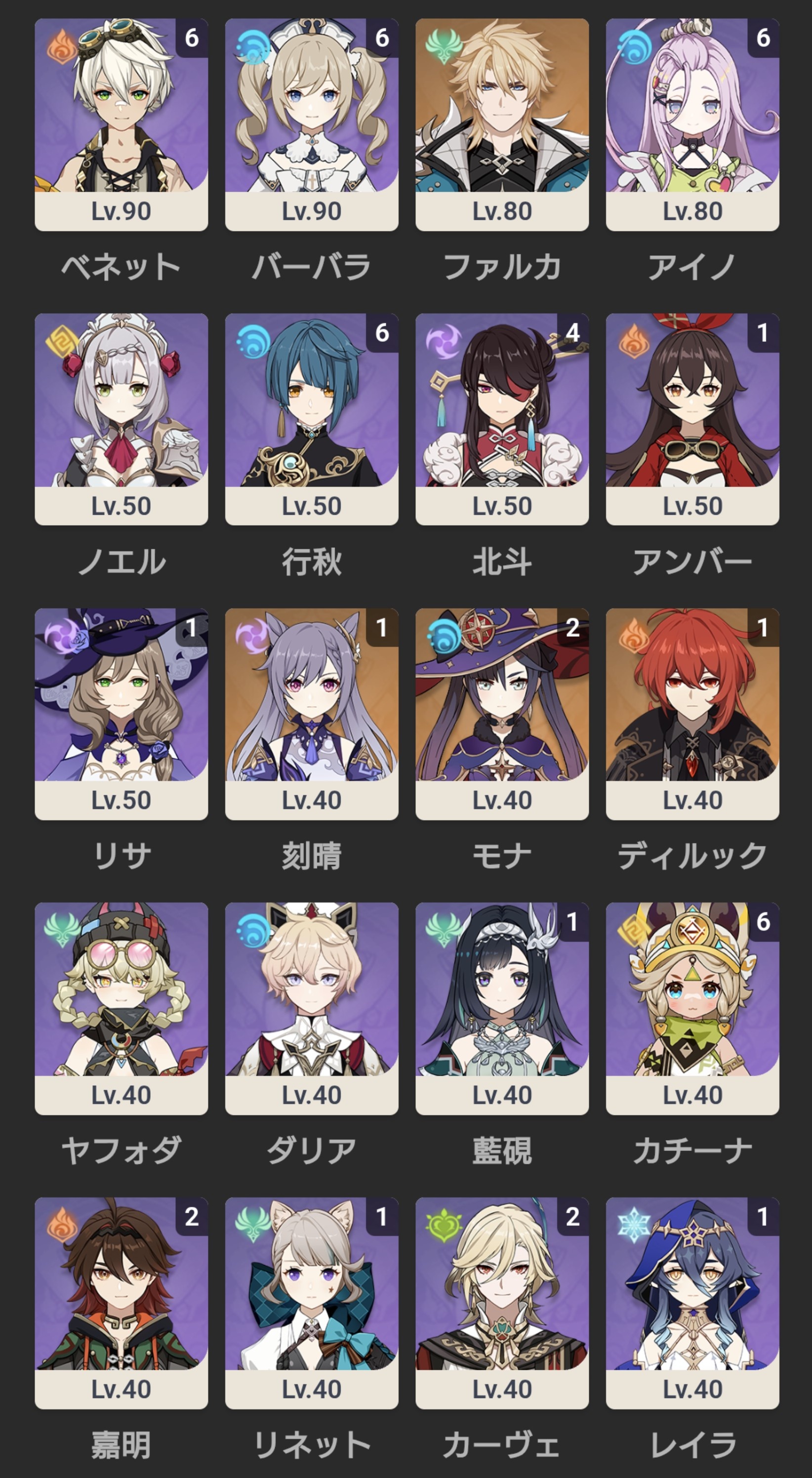Select 藍硯 character card
The image size is (812, 1478).
(502, 1008)
